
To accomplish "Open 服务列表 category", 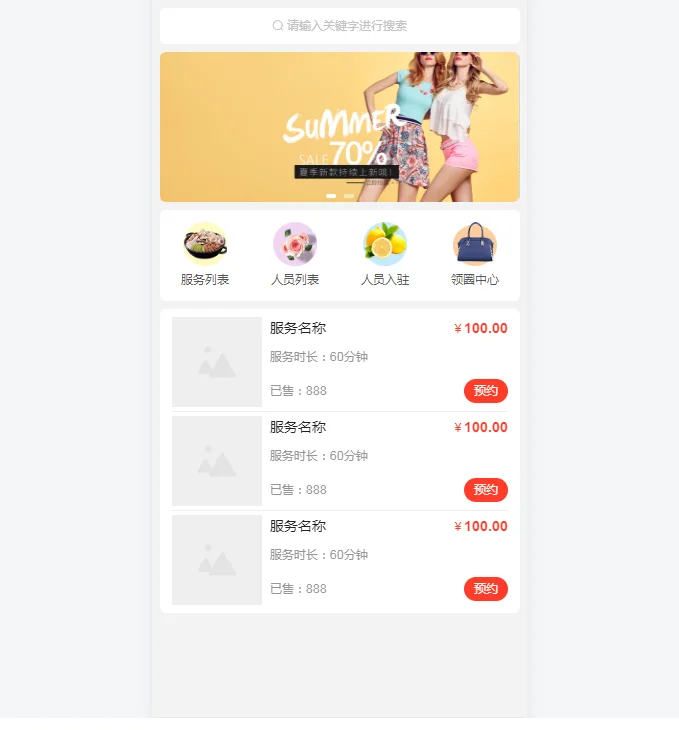I will [x=205, y=254].
